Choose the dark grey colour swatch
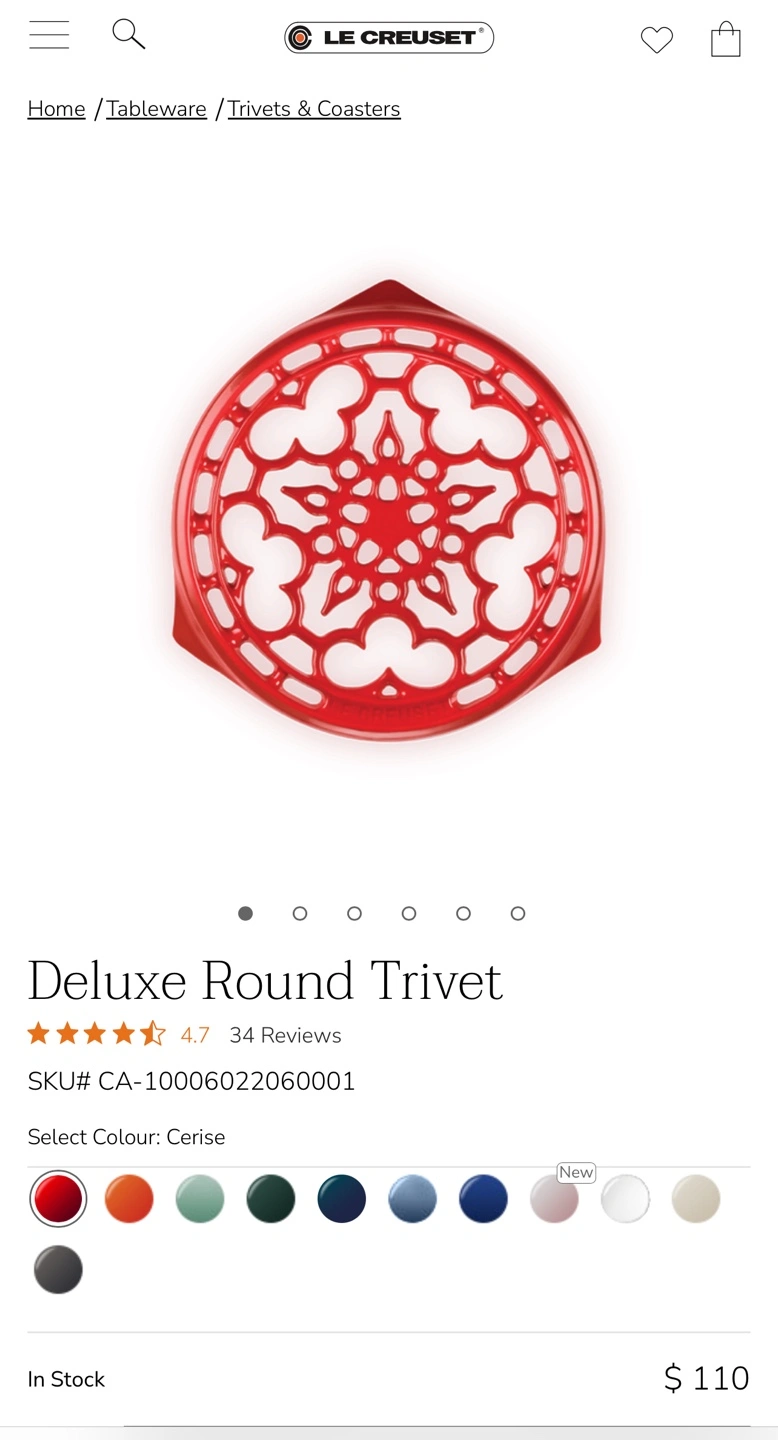This screenshot has width=778, height=1440. point(58,1269)
